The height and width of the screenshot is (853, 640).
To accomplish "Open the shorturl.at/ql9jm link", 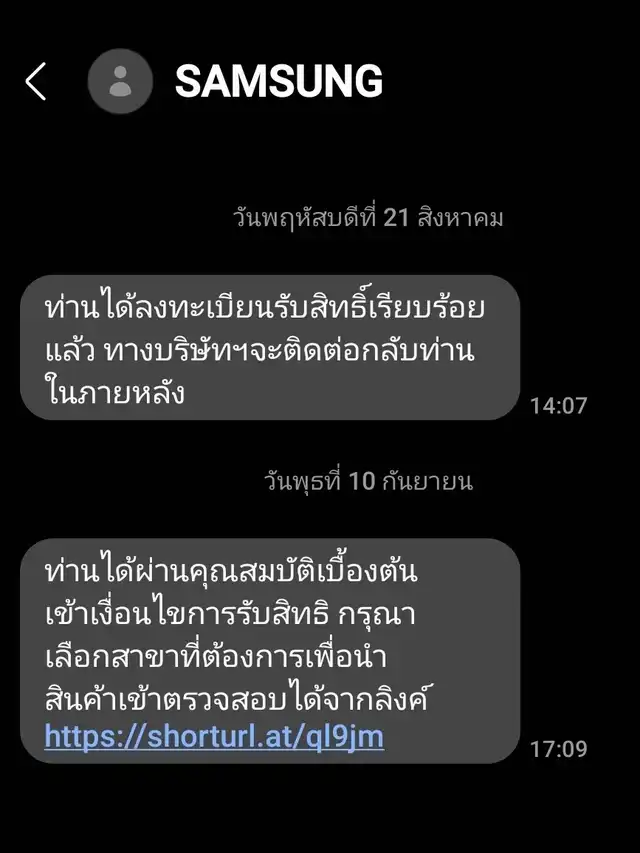I will click(214, 736).
